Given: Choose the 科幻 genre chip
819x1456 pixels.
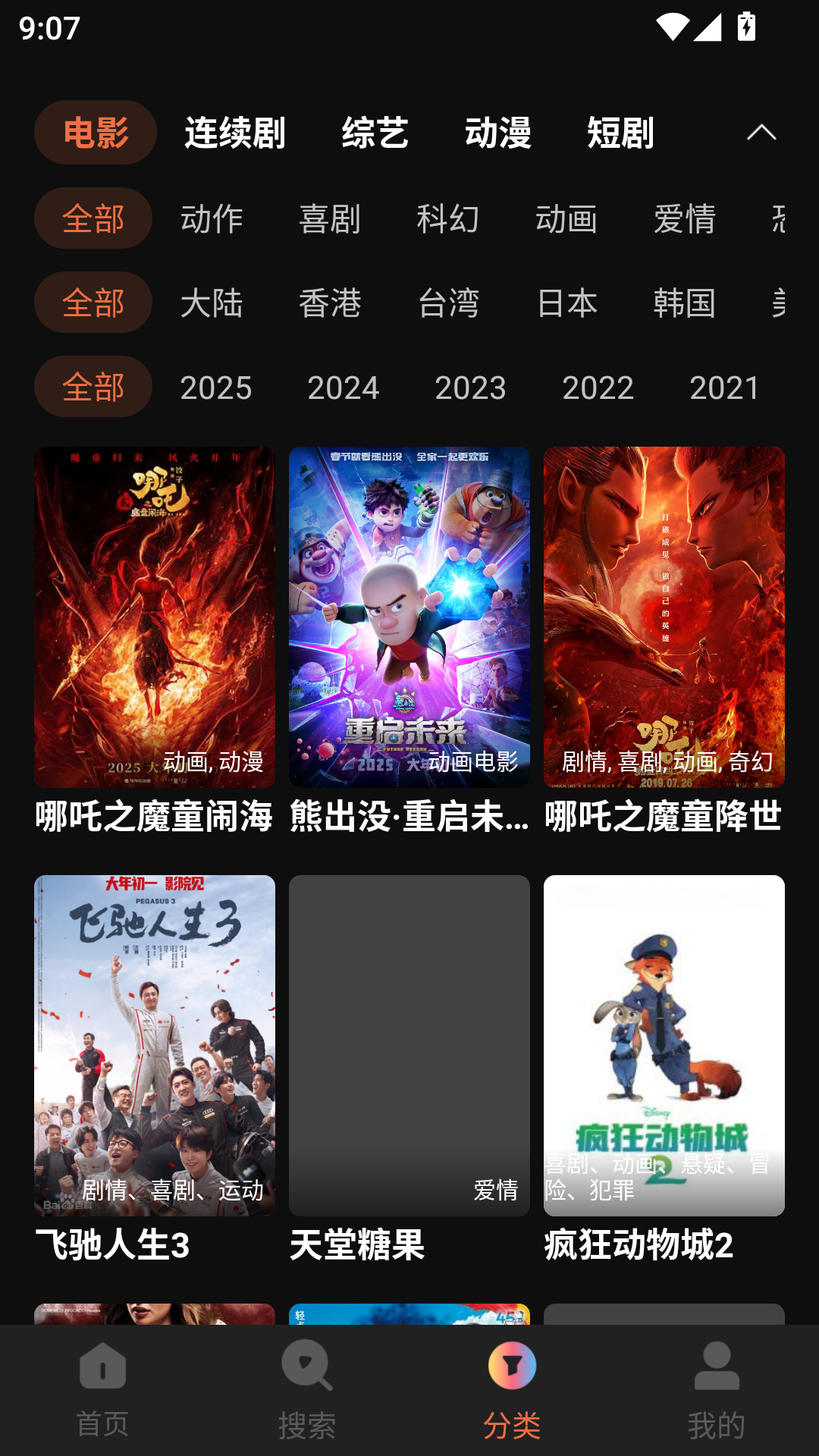Looking at the screenshot, I should click(x=448, y=218).
